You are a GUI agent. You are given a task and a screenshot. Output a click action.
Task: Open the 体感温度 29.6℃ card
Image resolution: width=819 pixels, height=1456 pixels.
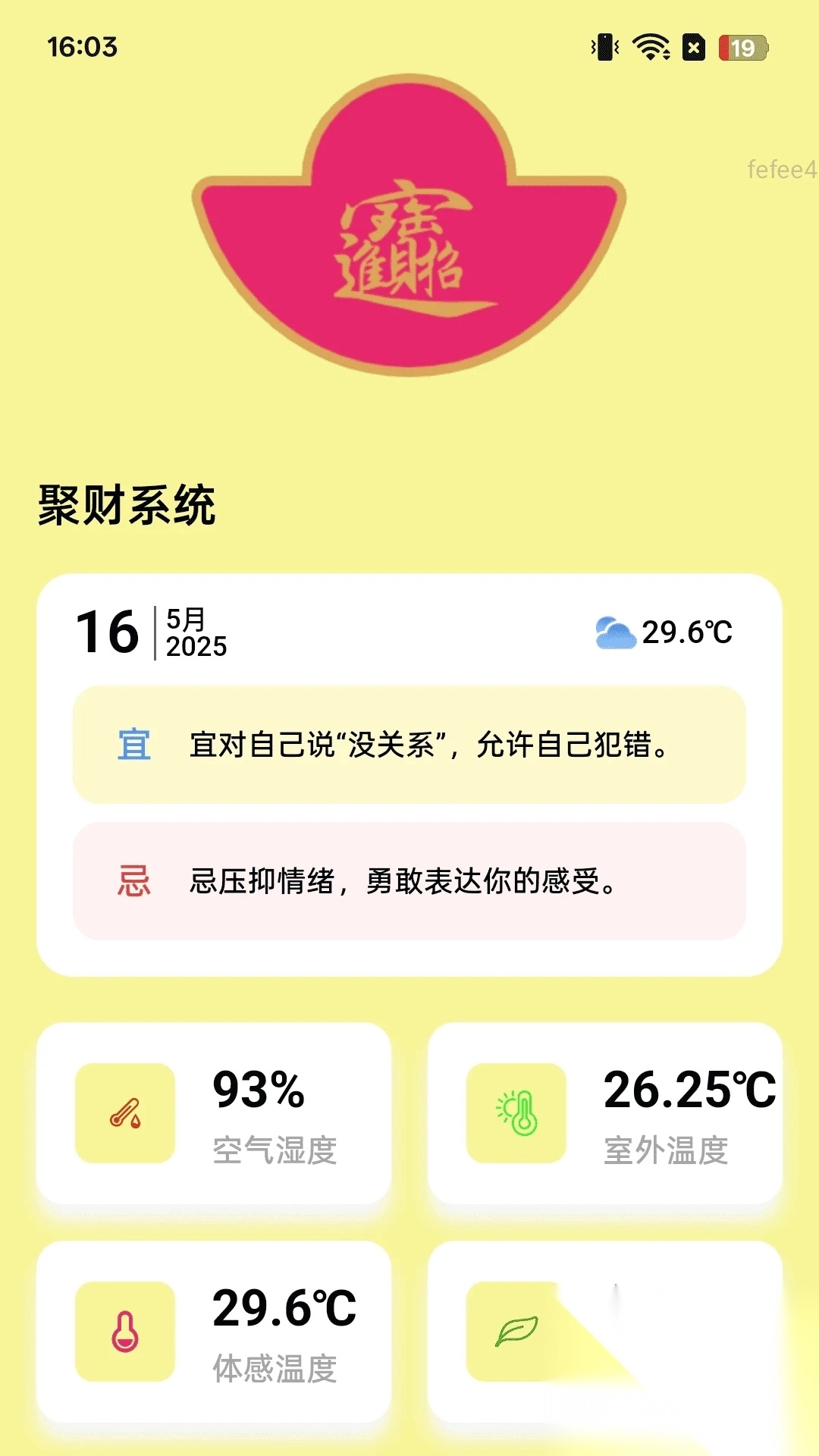pos(214,1332)
